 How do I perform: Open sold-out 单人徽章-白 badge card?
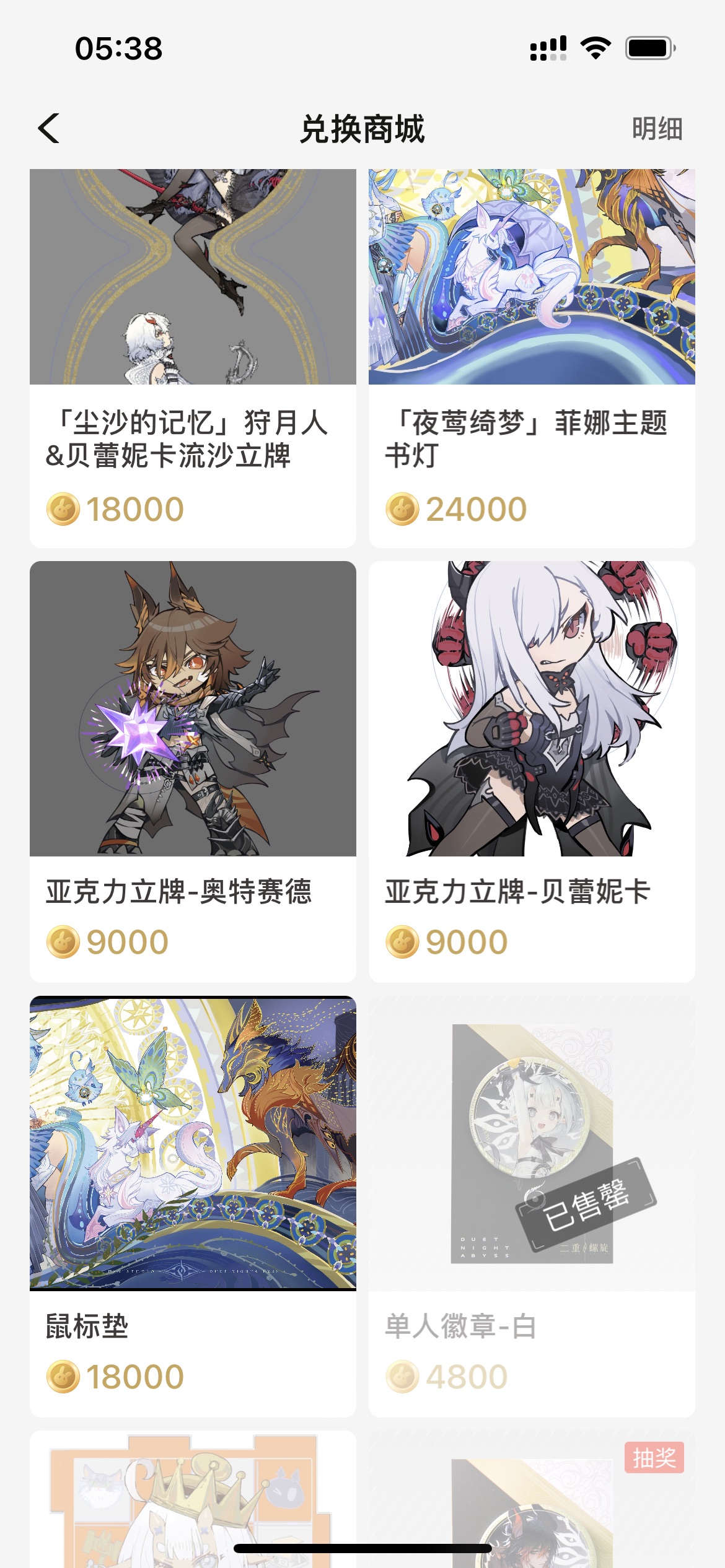click(532, 1205)
